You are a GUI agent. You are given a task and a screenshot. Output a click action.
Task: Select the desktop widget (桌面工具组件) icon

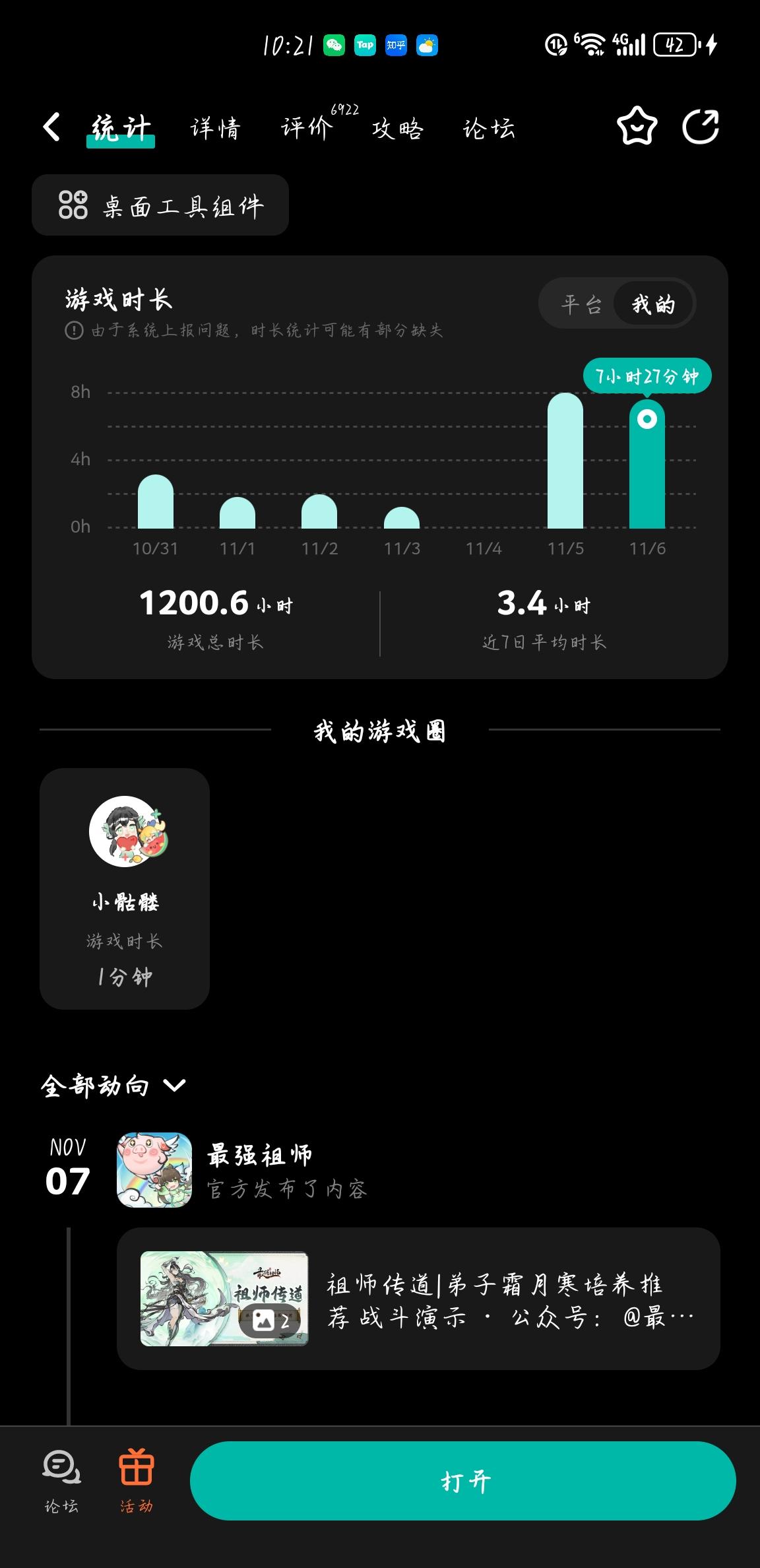73,205
